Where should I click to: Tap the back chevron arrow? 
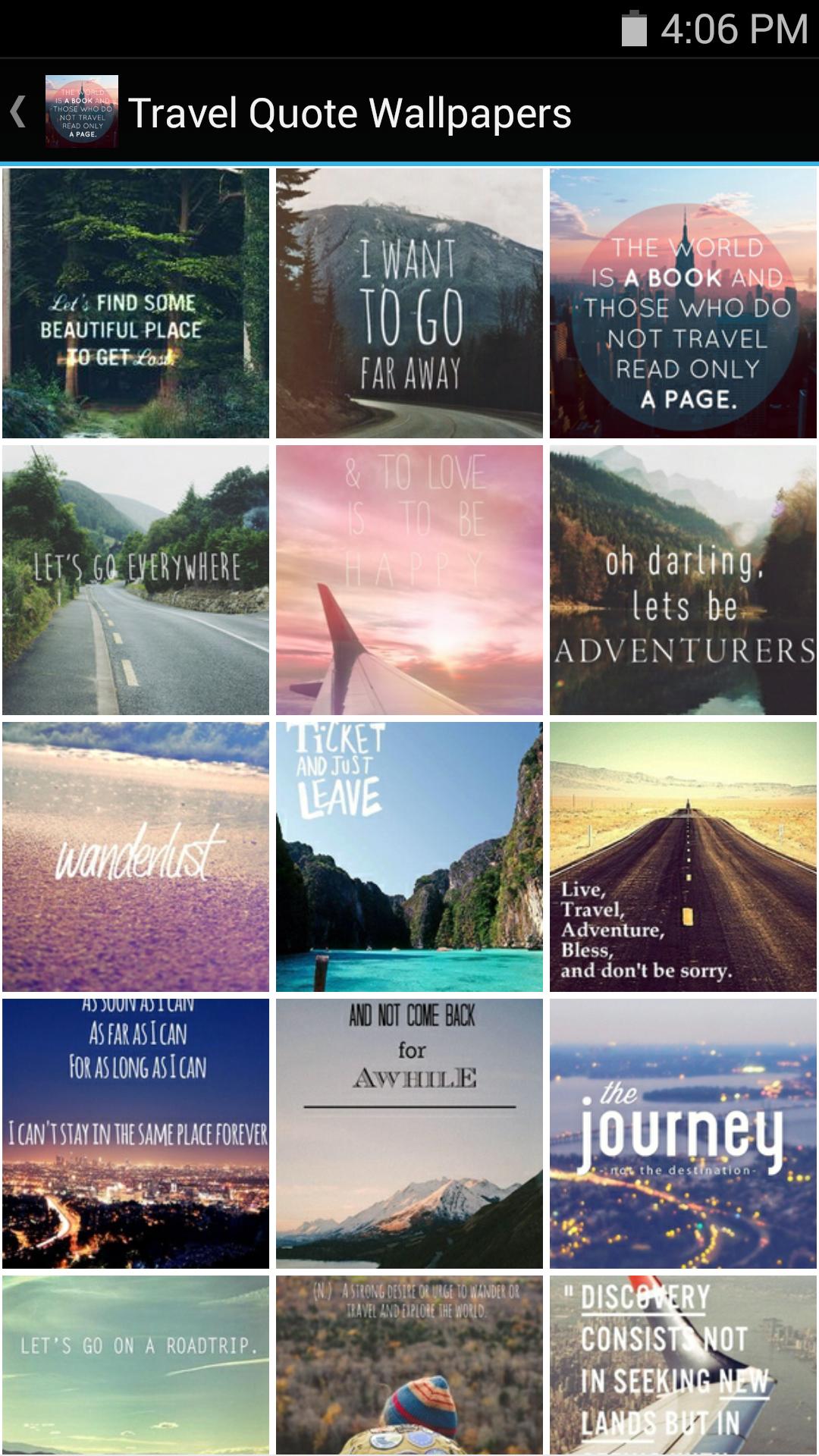(19, 111)
